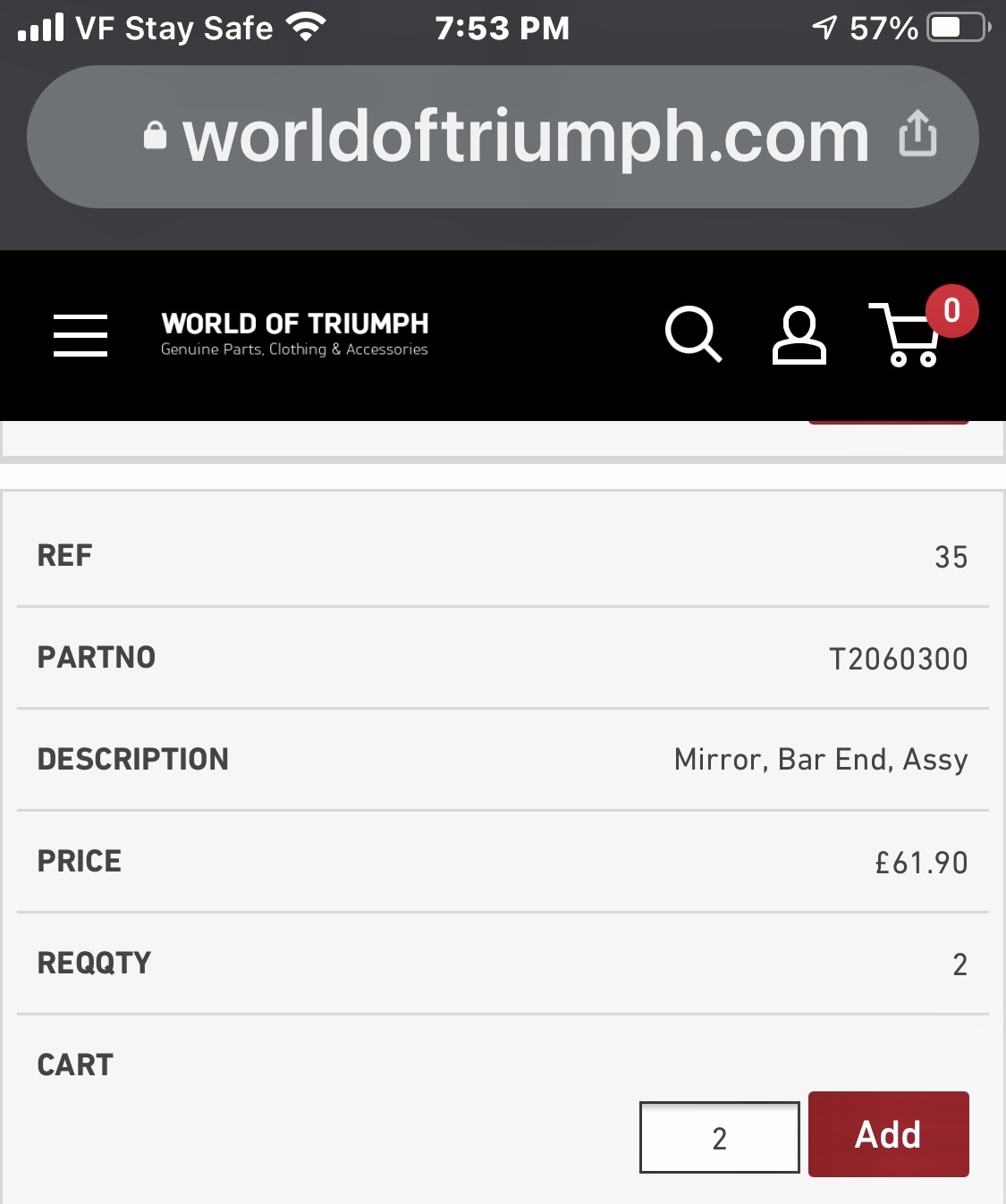View the shopping cart
This screenshot has height=1204, width=1006.
pyautogui.click(x=908, y=335)
